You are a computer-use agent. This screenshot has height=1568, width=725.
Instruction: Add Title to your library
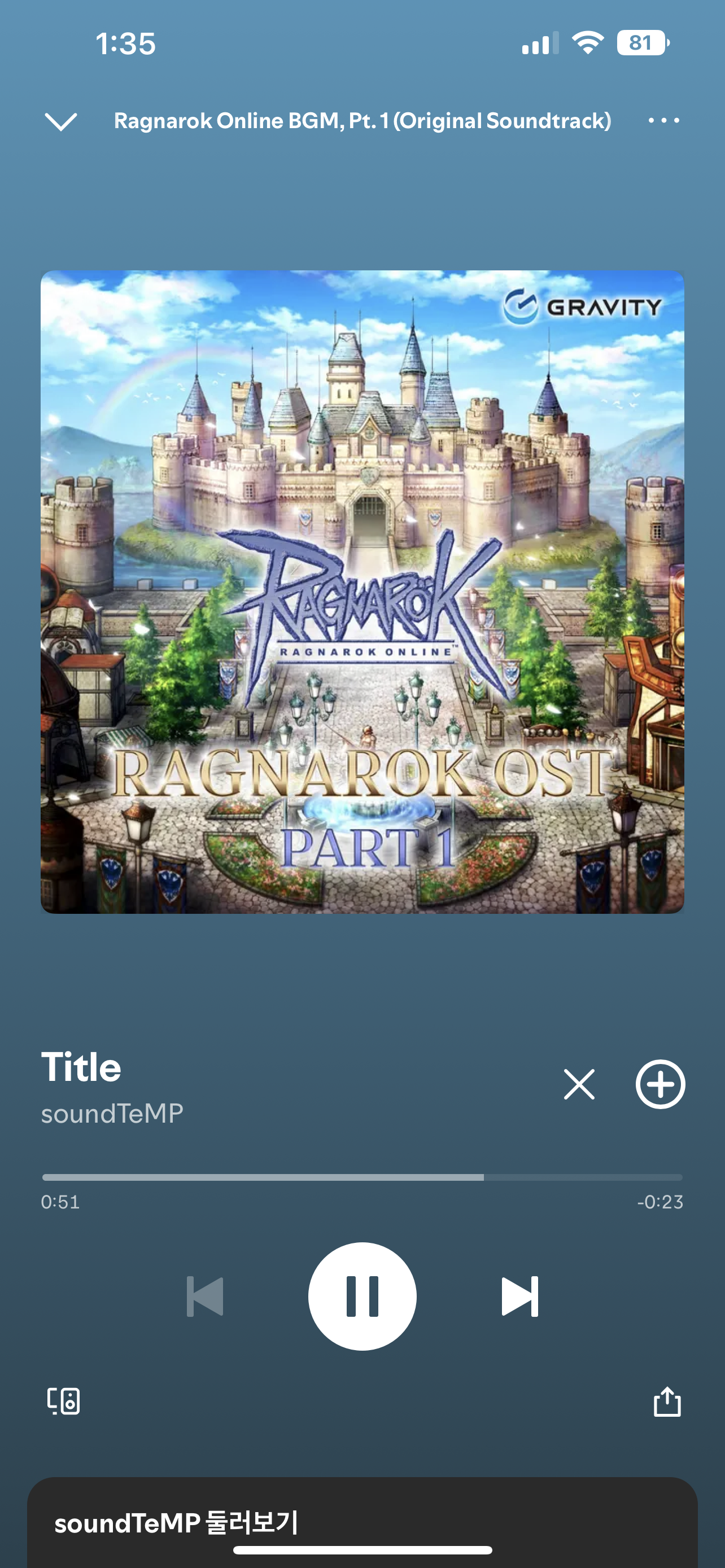tap(661, 1084)
